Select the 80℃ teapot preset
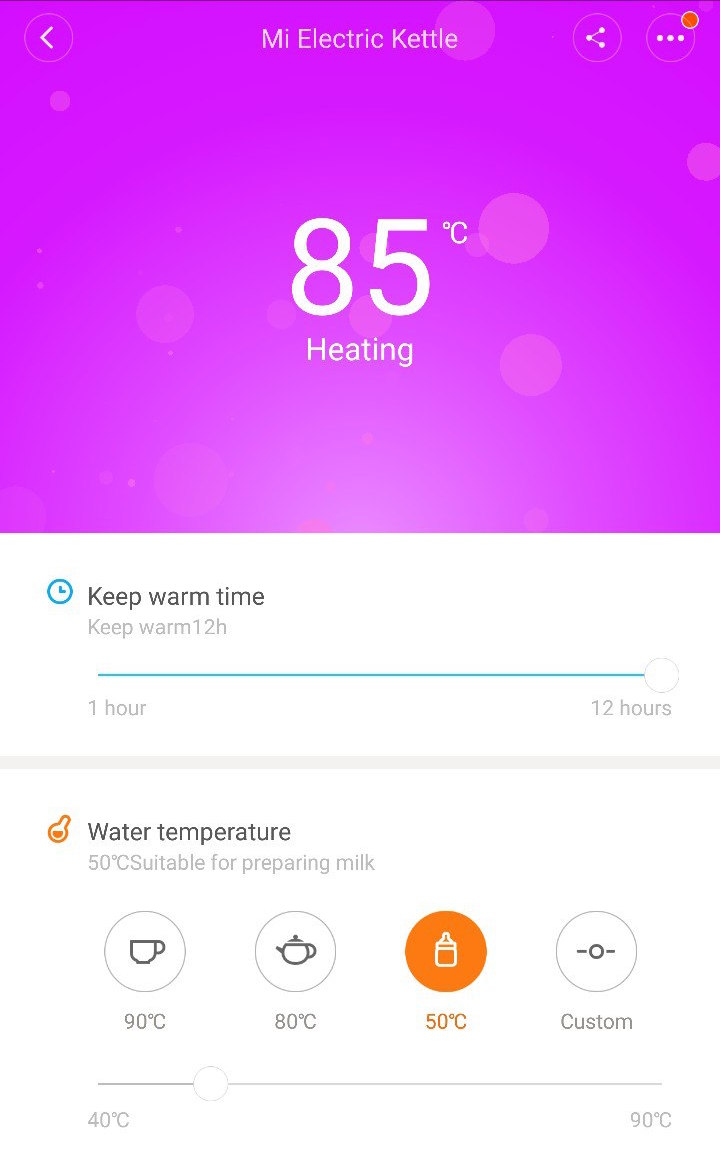The height and width of the screenshot is (1151, 720). [x=295, y=951]
